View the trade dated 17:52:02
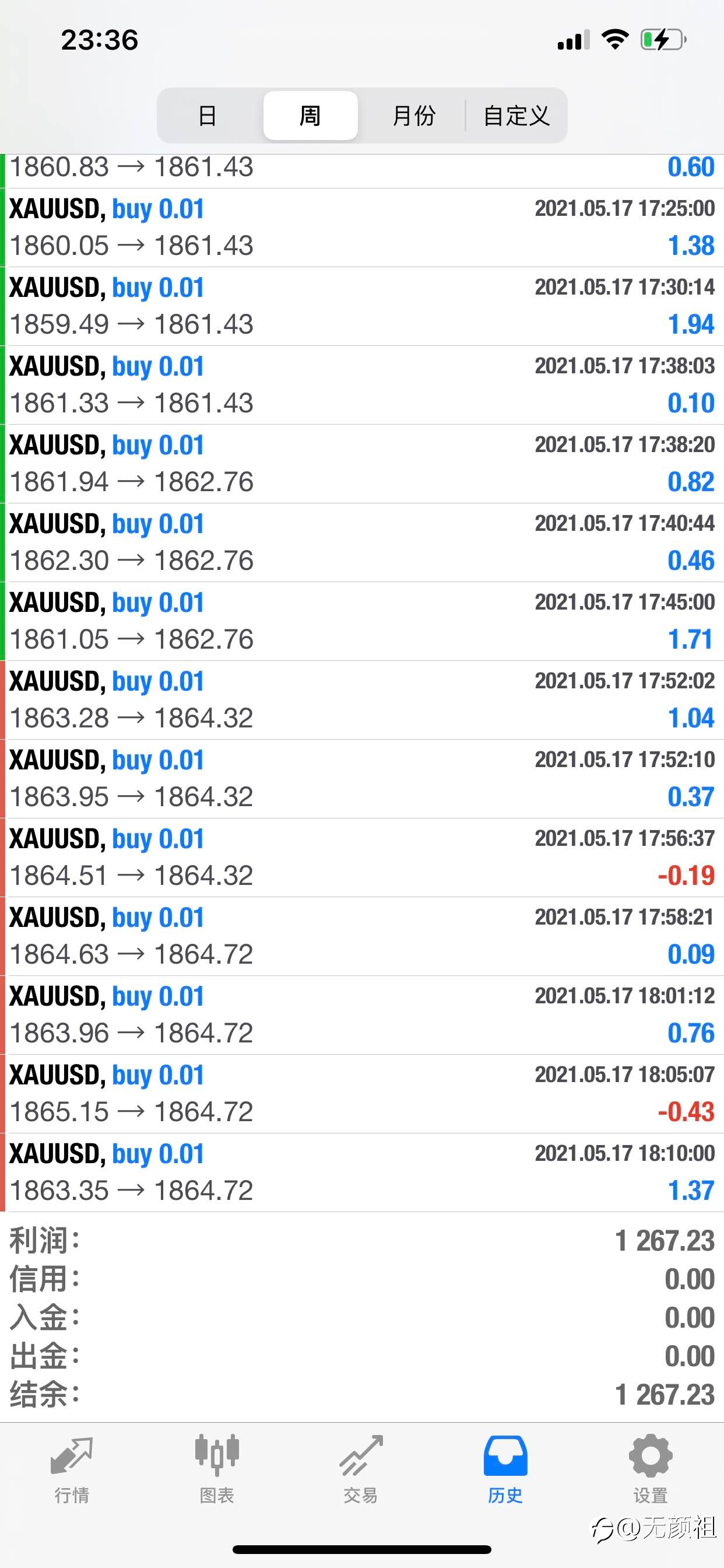Screen dimensions: 724x1568 click(x=362, y=700)
